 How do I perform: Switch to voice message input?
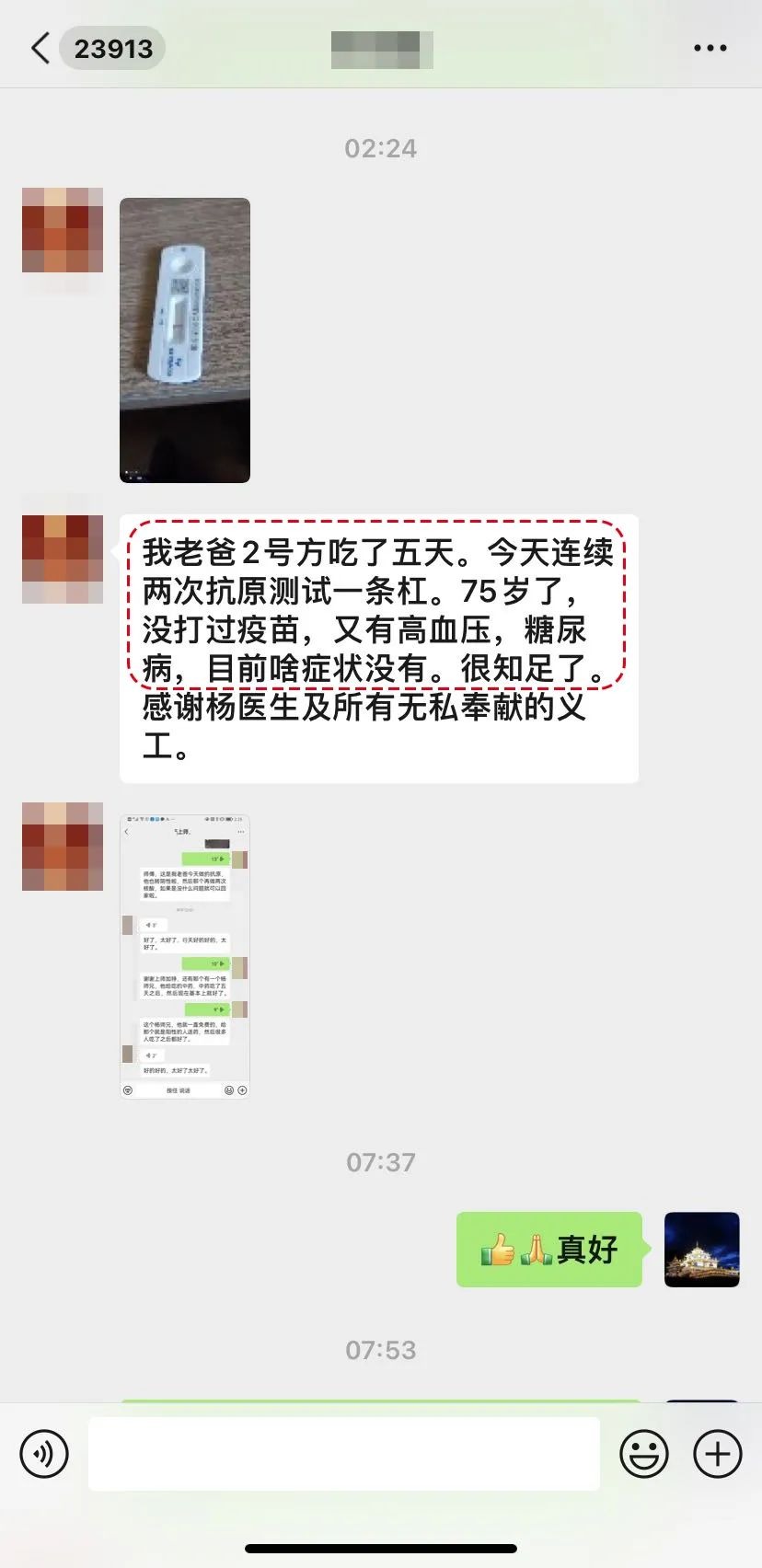(44, 1454)
